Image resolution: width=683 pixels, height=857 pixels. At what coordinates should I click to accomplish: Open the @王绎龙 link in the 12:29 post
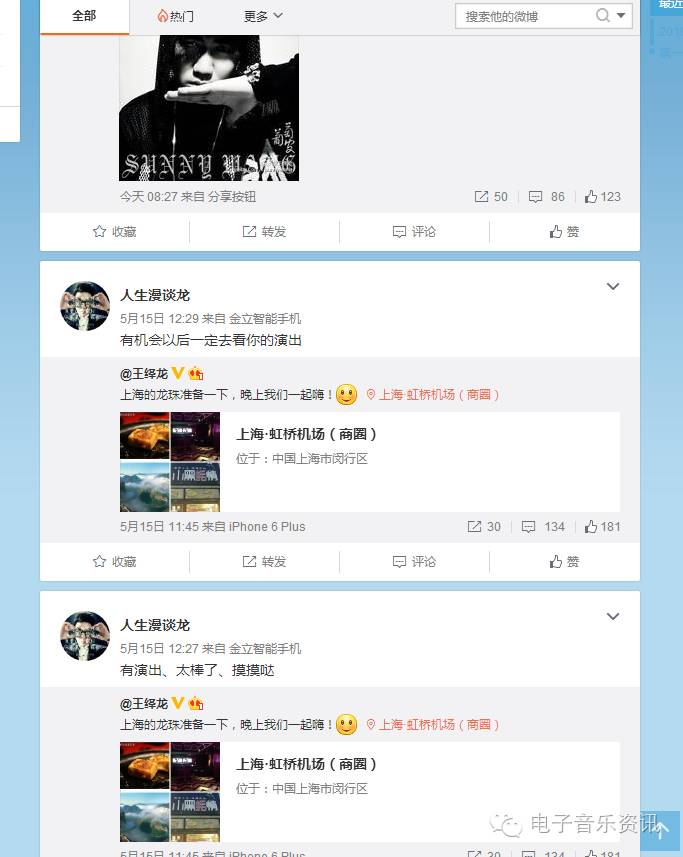[x=144, y=373]
